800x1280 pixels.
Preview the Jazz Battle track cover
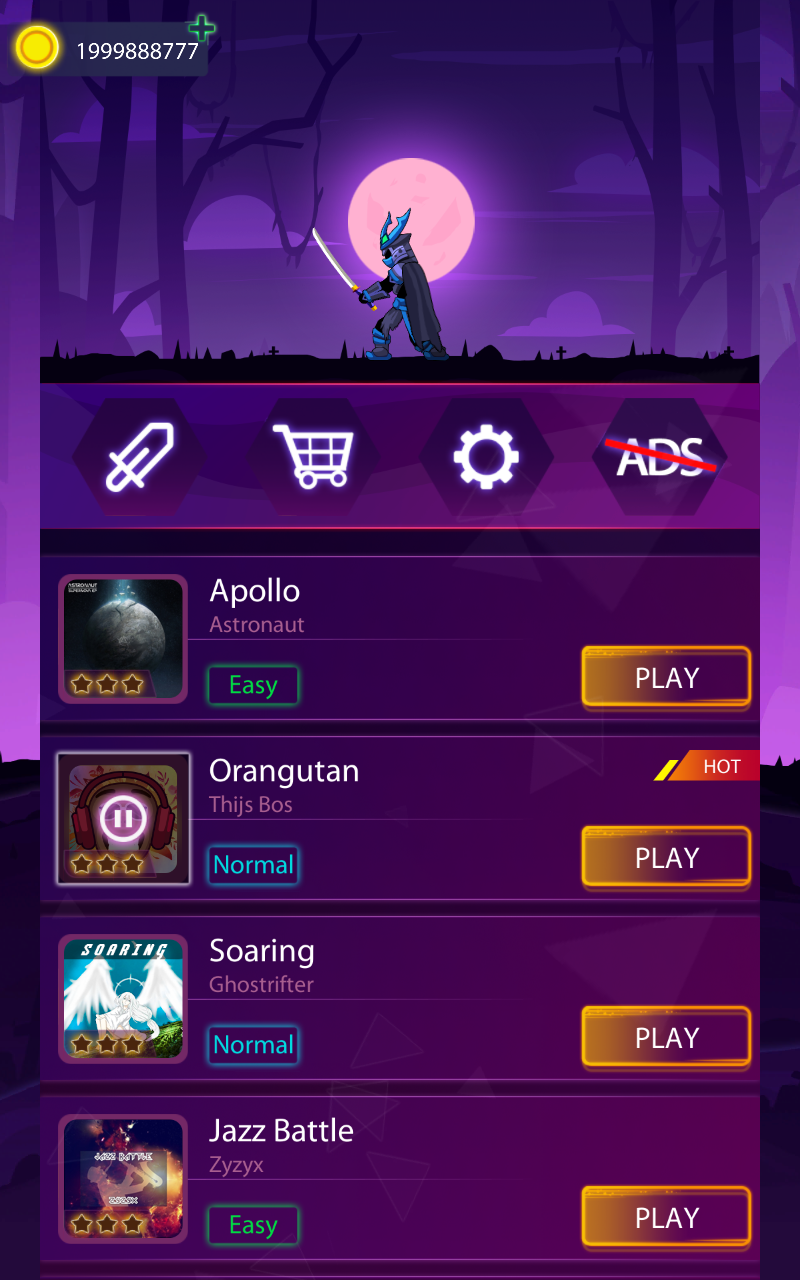123,1179
